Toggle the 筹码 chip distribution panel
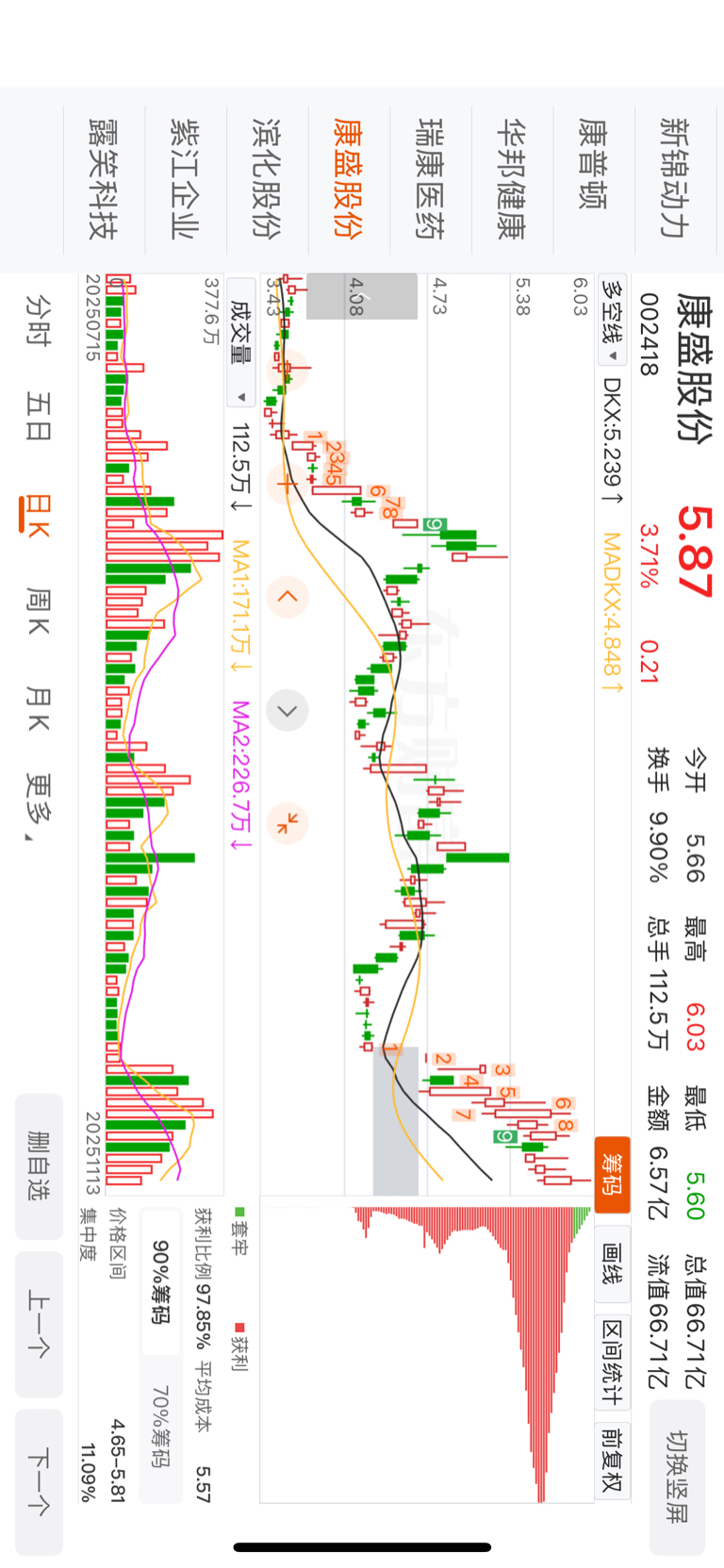Viewport: 724px width, 1568px height. [613, 1174]
